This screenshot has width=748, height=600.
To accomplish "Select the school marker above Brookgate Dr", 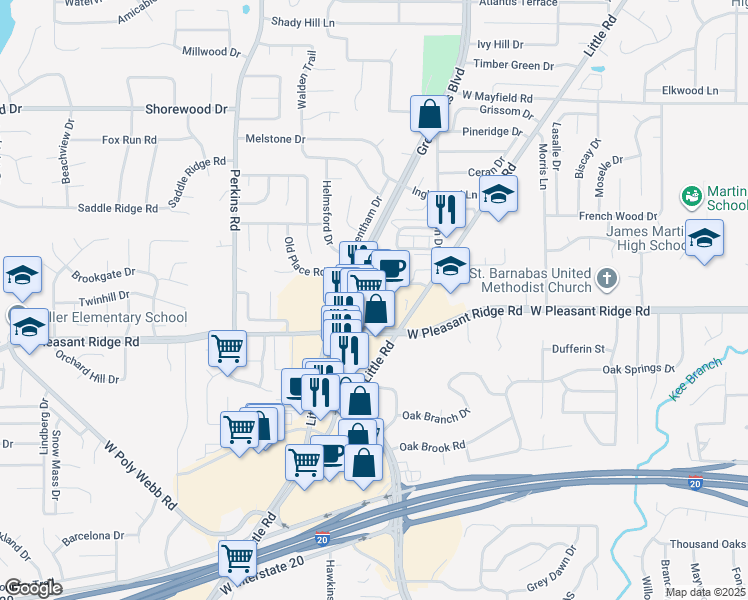I will 21,276.
